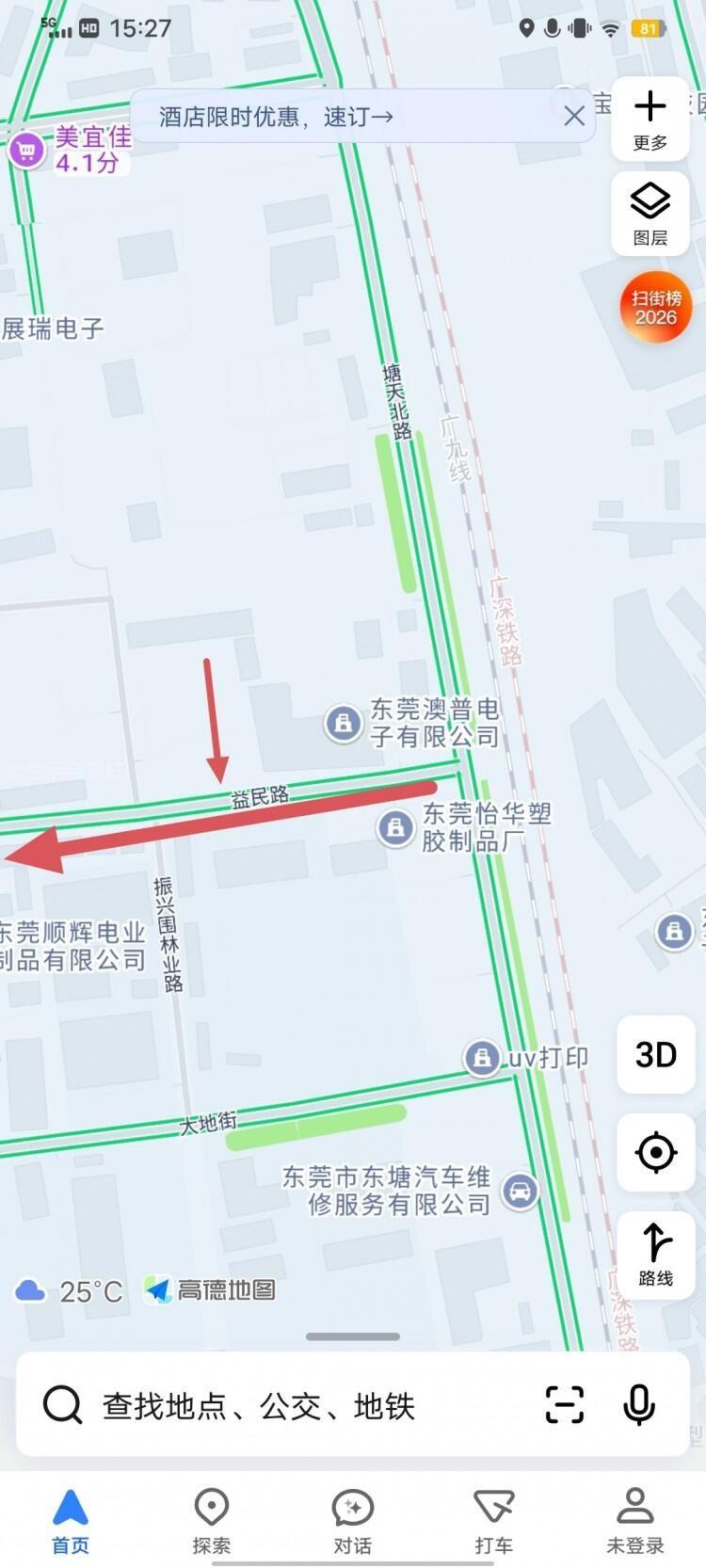Viewport: 706px width, 1568px height.
Task: Dismiss the hotel discount banner
Action: coord(574,116)
